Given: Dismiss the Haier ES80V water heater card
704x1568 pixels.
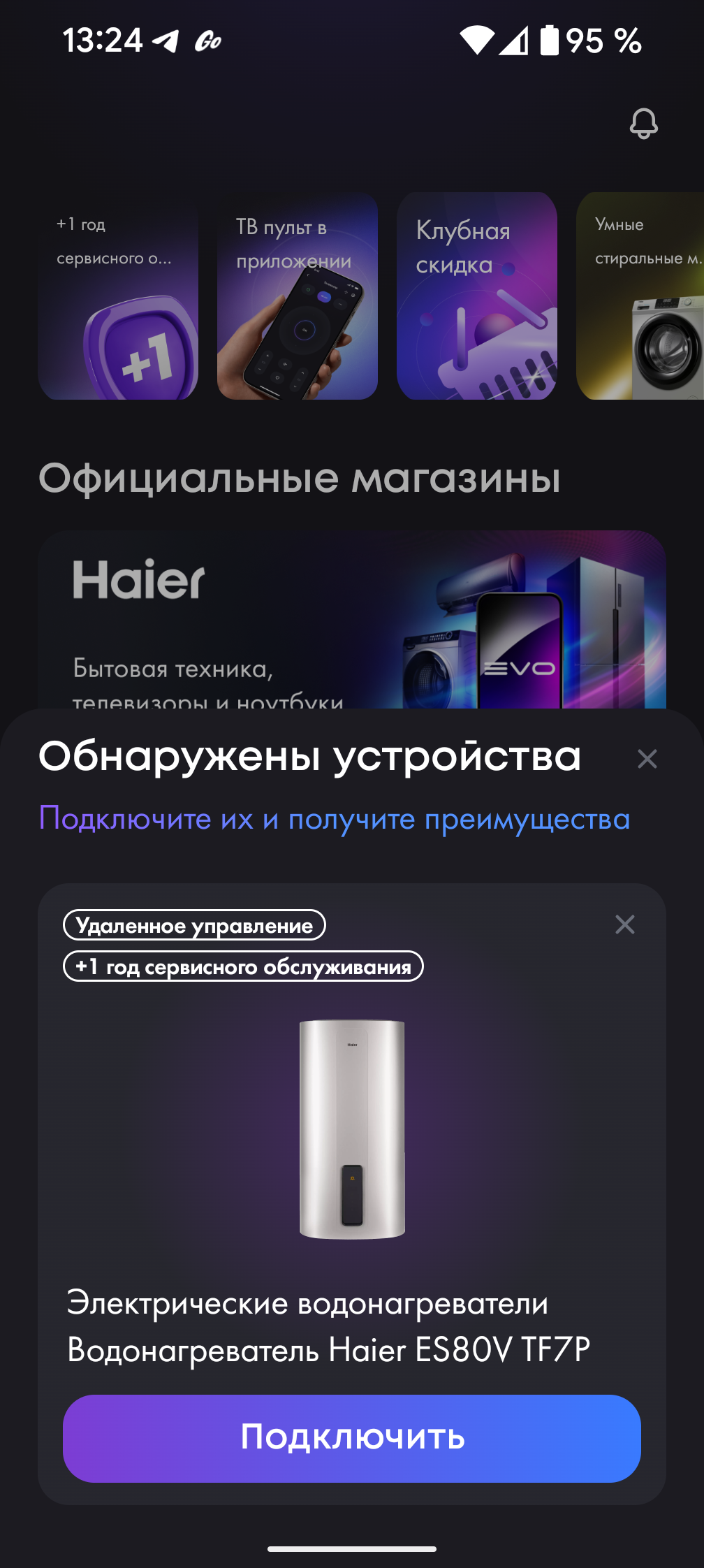Looking at the screenshot, I should [624, 924].
